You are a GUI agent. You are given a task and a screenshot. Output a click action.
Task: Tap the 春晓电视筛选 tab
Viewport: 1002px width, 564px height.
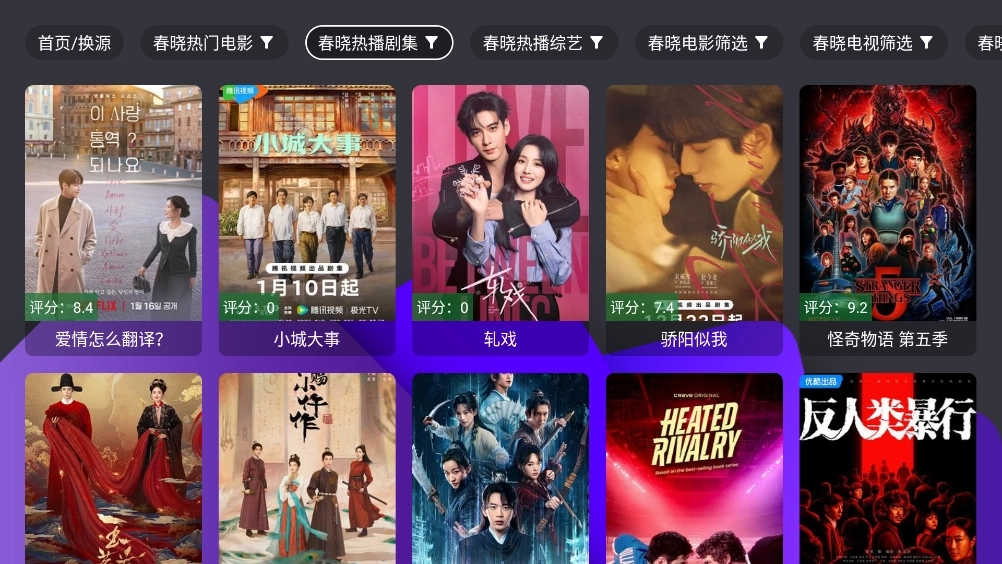point(873,43)
